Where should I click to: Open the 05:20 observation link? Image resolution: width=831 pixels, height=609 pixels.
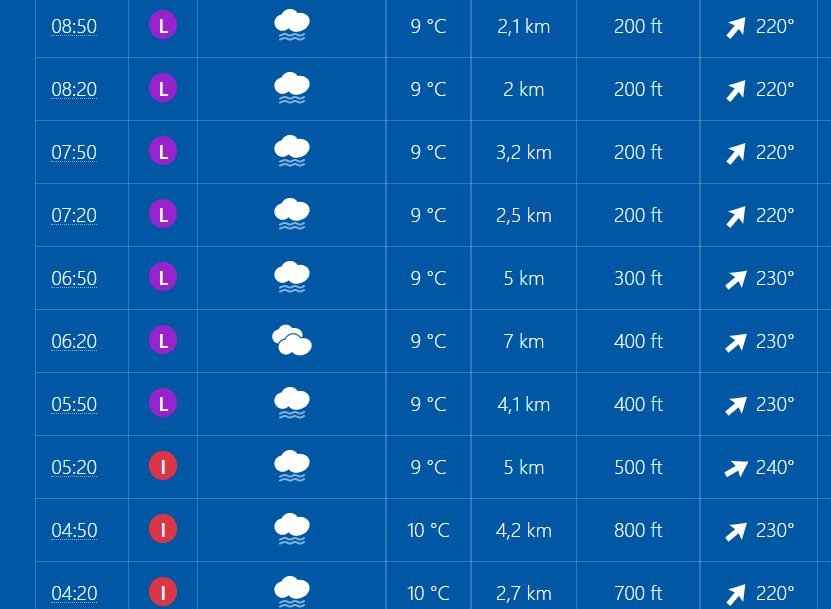[x=74, y=467]
